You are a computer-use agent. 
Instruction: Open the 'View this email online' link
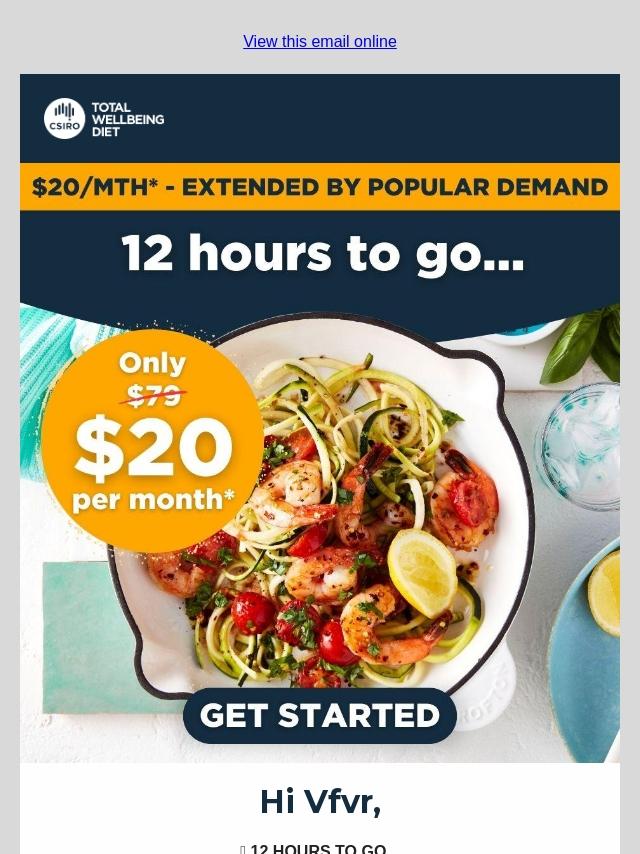pos(319,42)
